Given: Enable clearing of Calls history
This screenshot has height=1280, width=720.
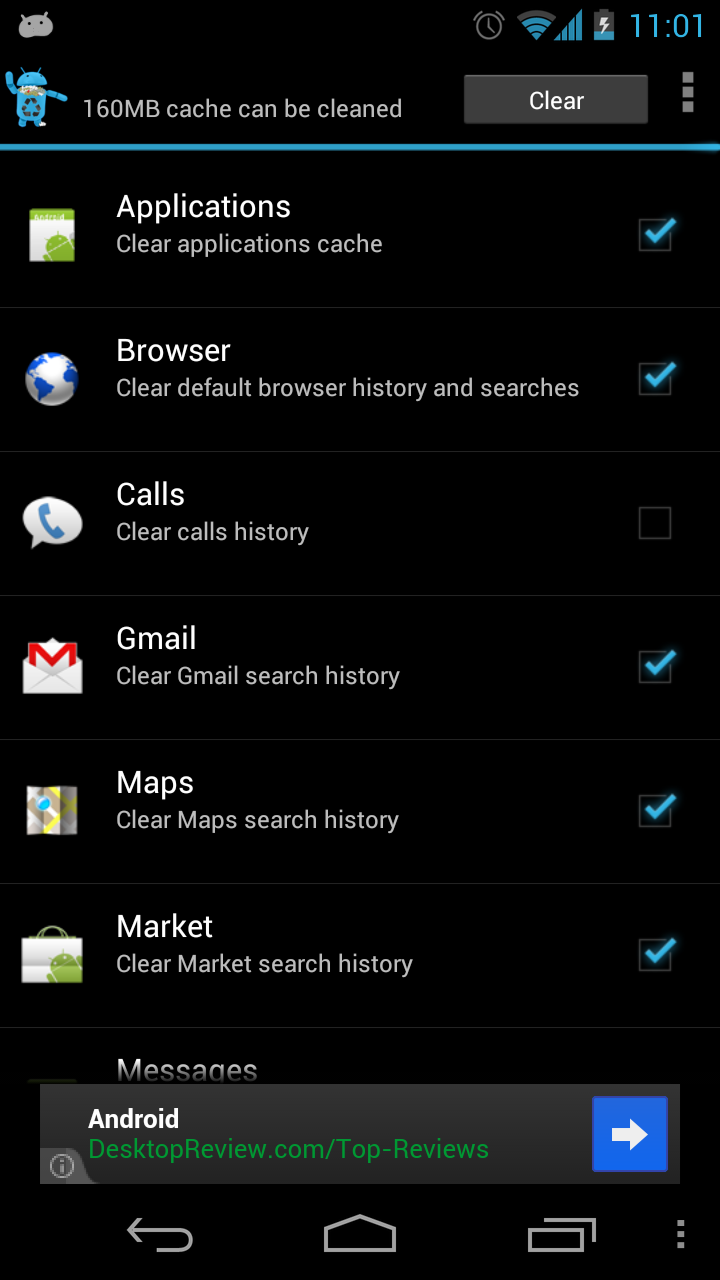Looking at the screenshot, I should tap(656, 522).
